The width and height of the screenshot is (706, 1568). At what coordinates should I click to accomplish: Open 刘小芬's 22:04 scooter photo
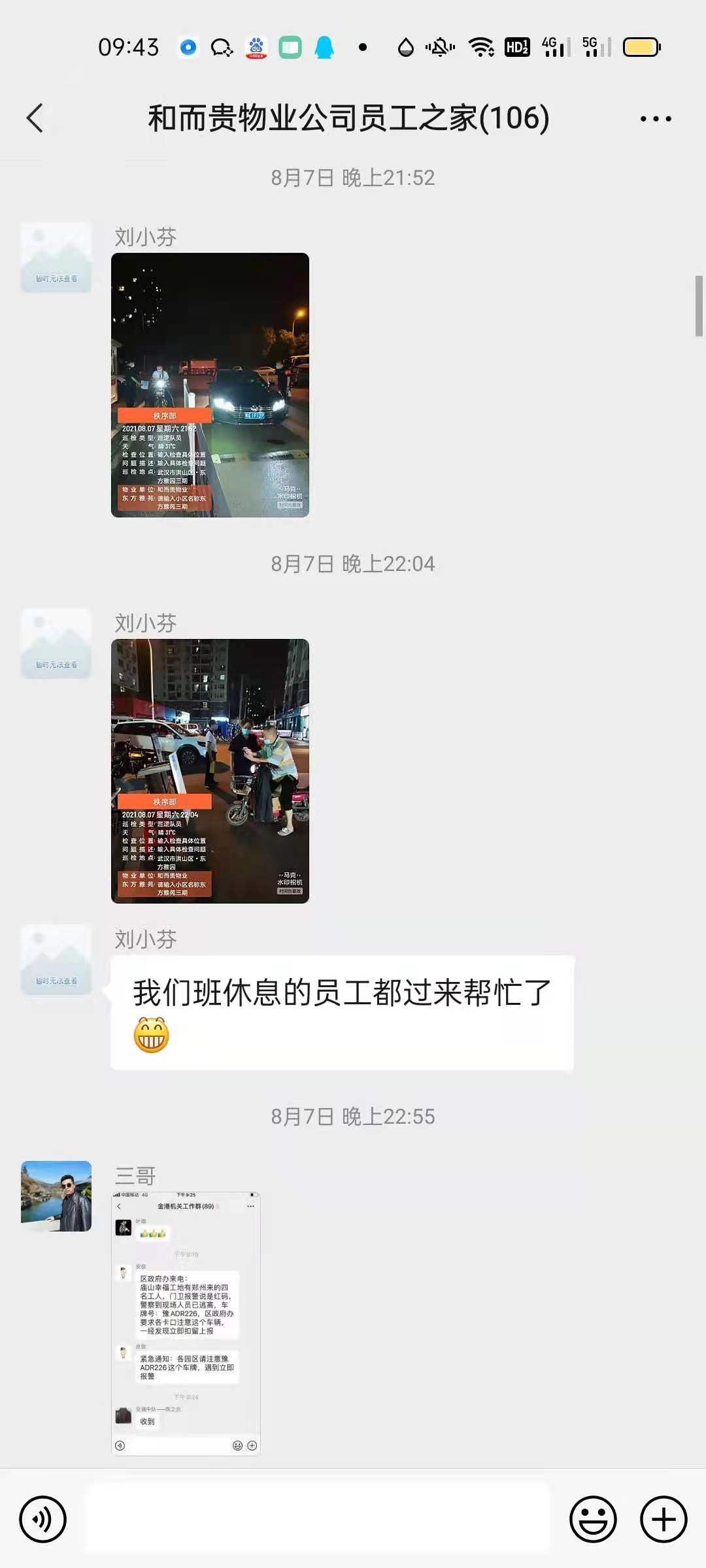210,771
